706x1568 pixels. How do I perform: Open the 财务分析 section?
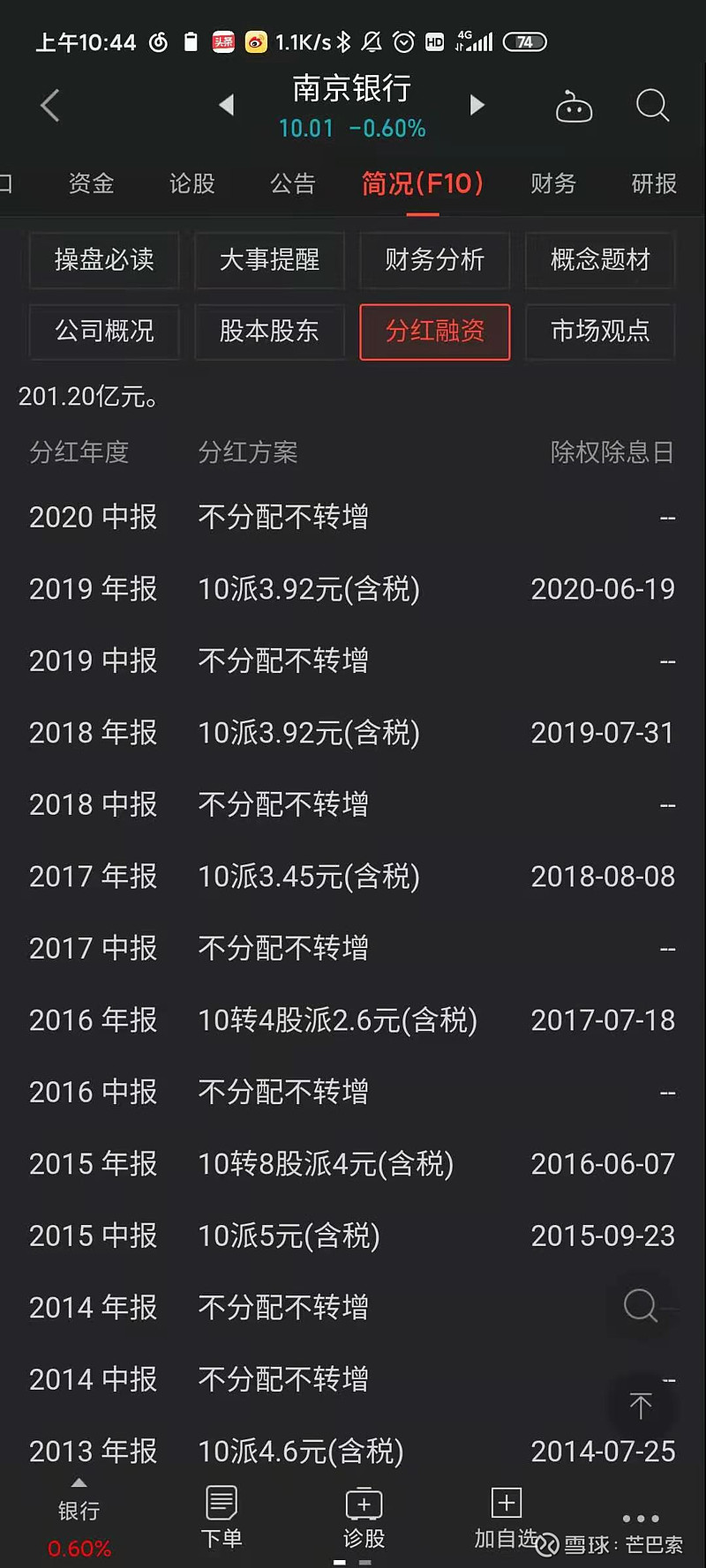[434, 260]
